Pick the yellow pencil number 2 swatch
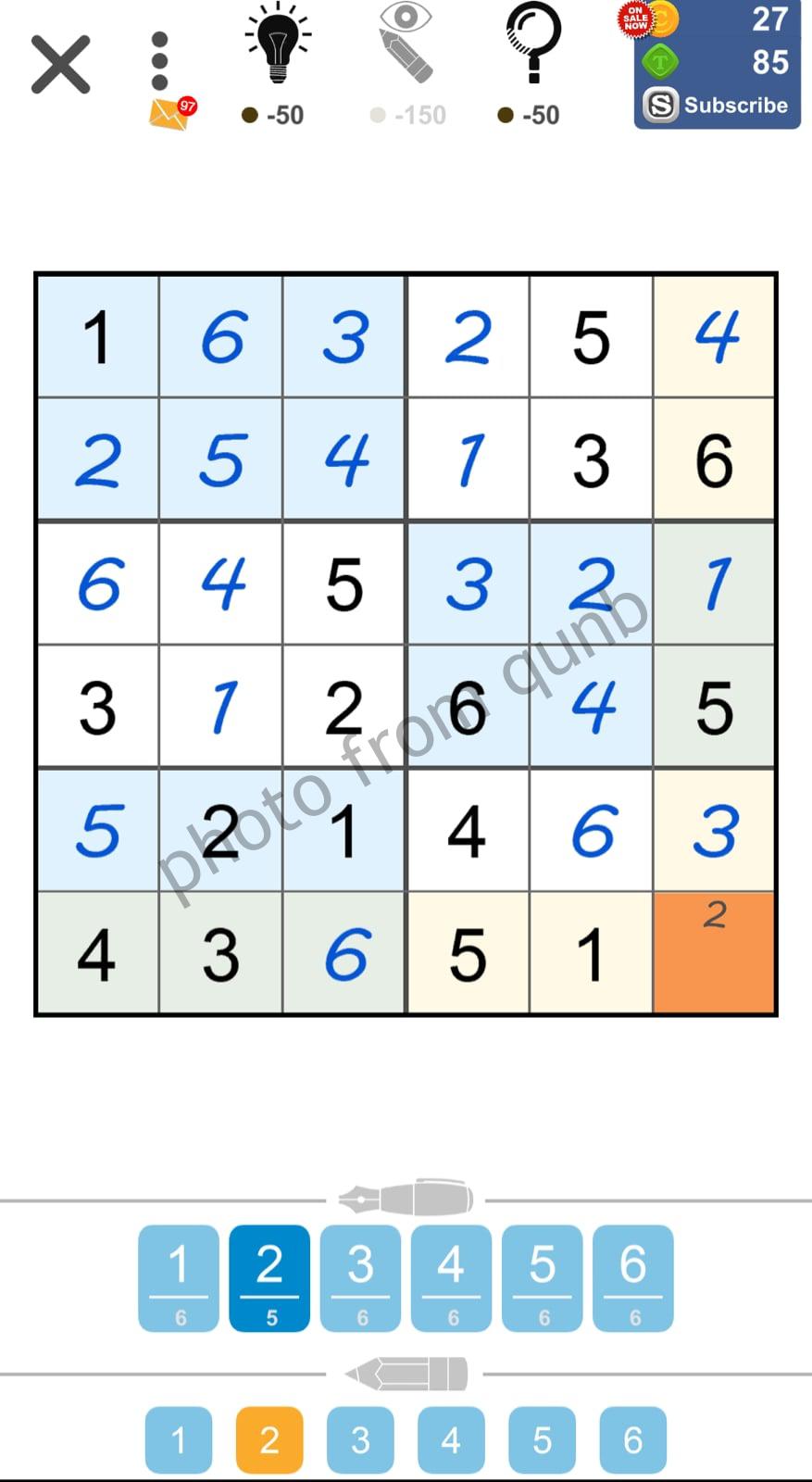 click(269, 1438)
